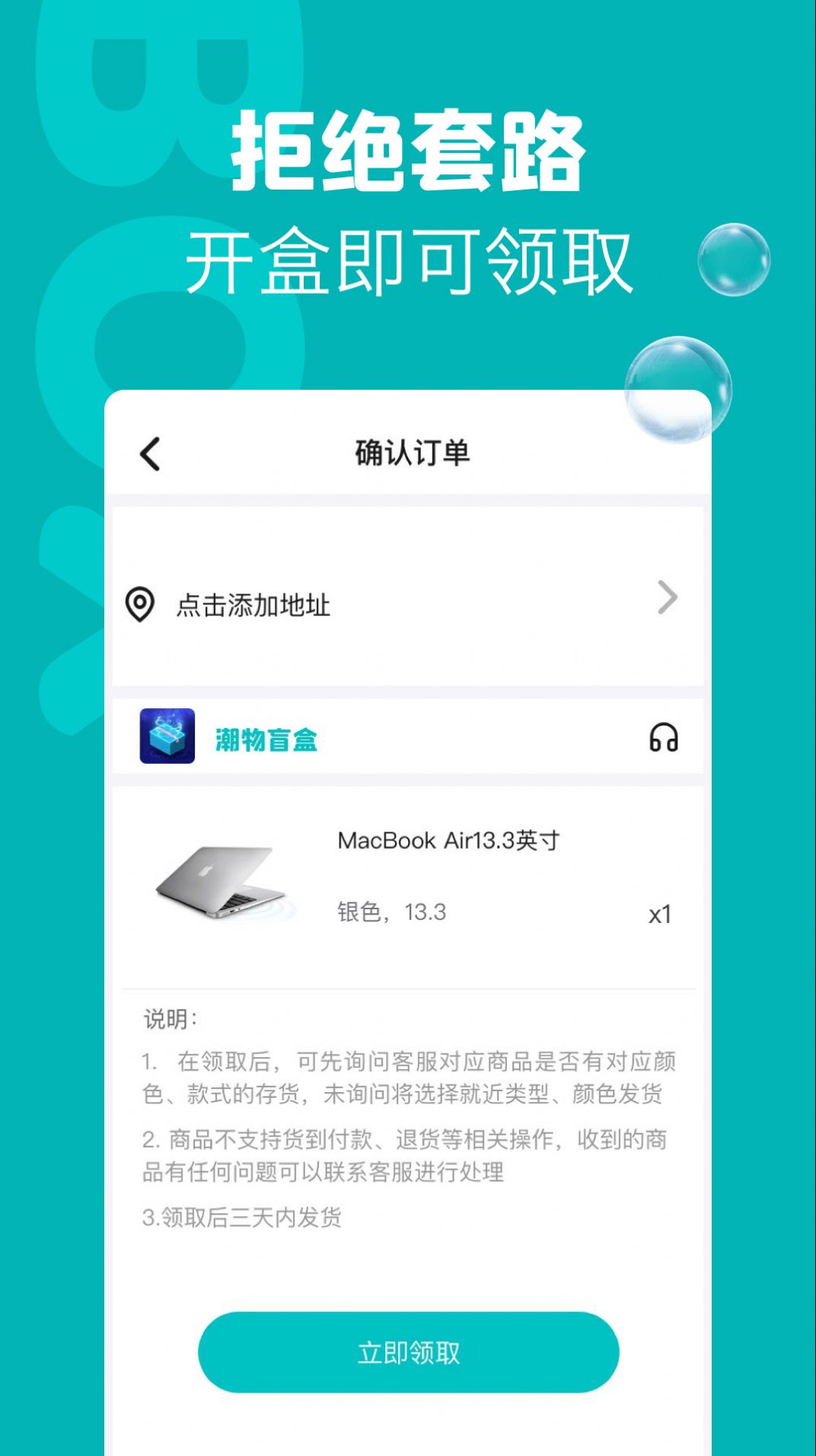Tap the 潮物盲盒 store name link

point(265,736)
